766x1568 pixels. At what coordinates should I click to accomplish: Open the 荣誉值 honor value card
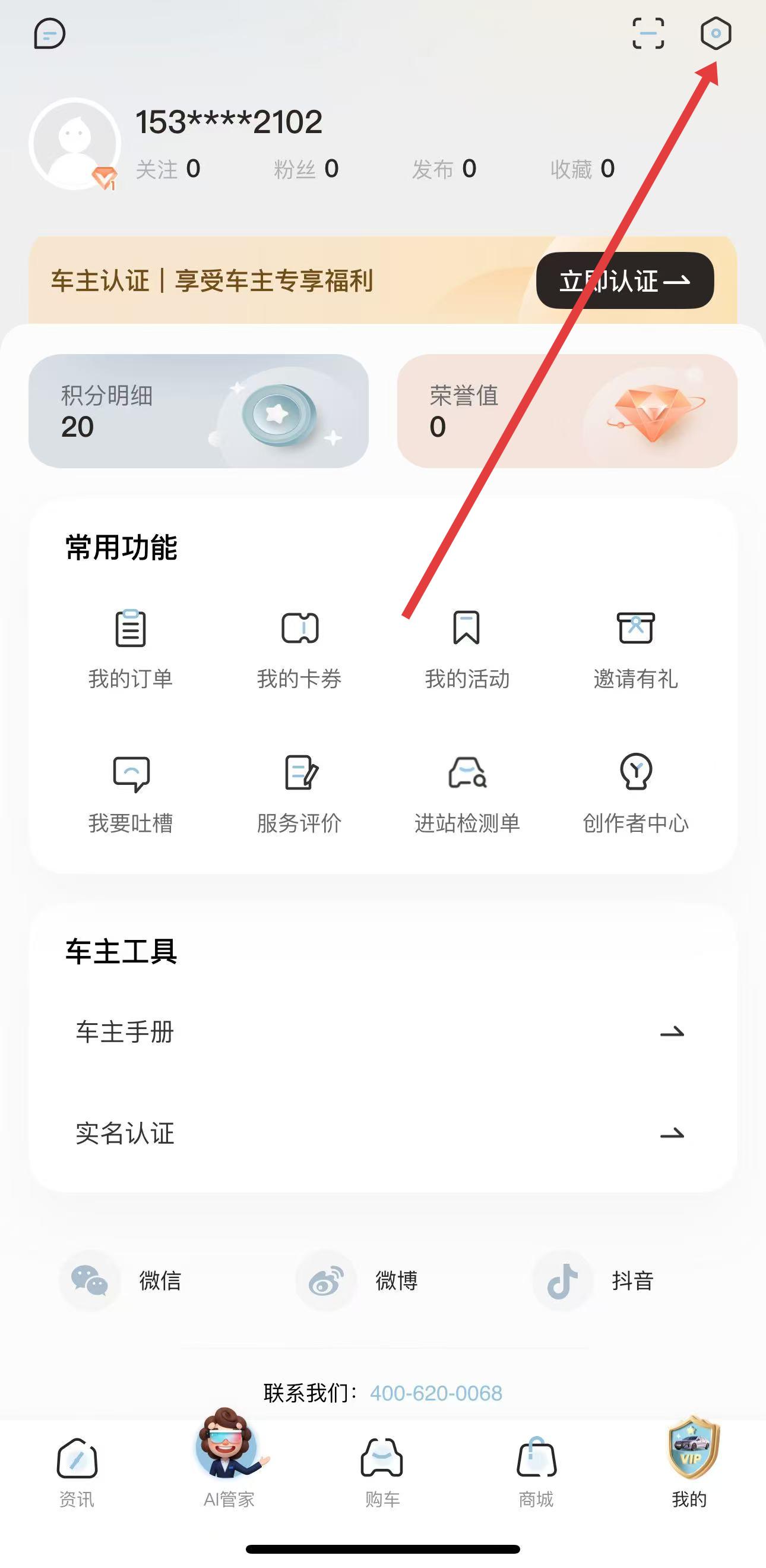click(566, 411)
